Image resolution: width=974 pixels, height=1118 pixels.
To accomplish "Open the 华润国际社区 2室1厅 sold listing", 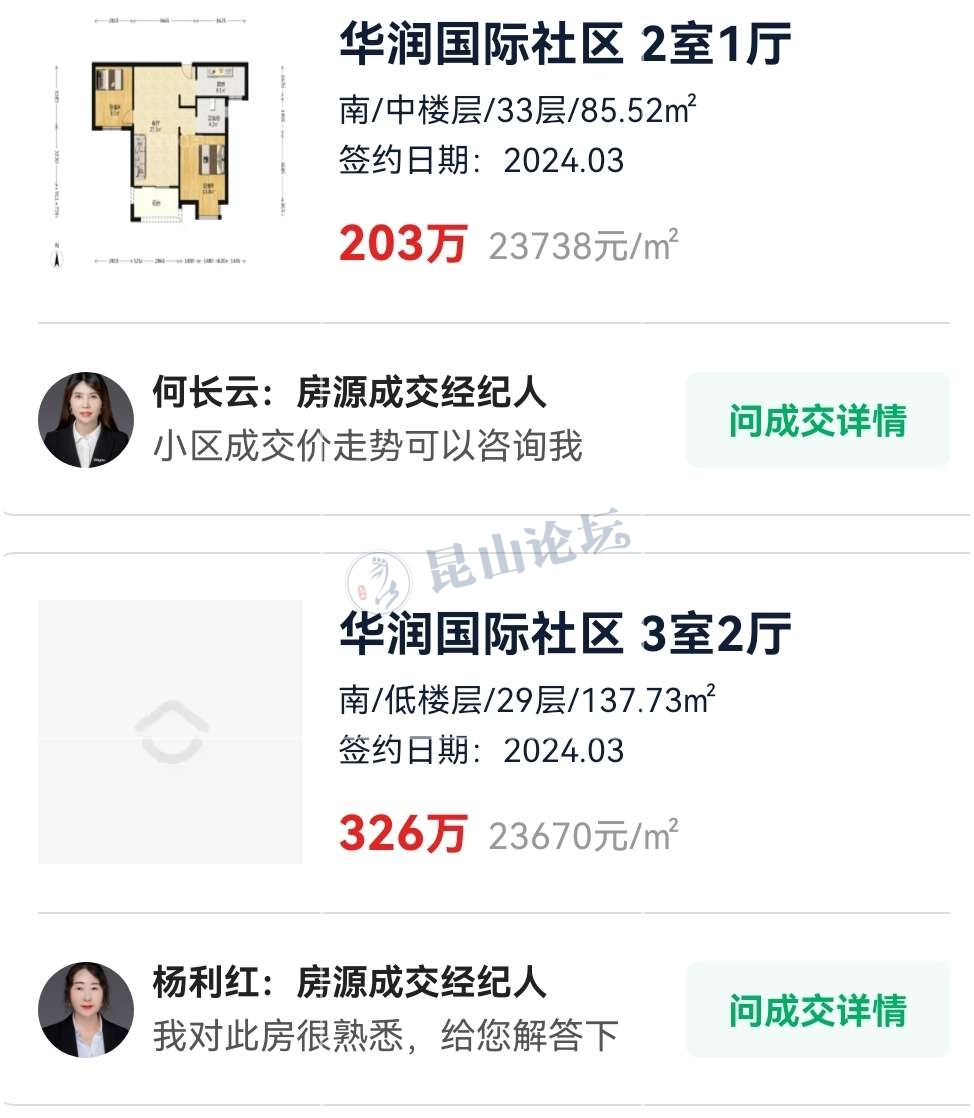I will [x=565, y=45].
